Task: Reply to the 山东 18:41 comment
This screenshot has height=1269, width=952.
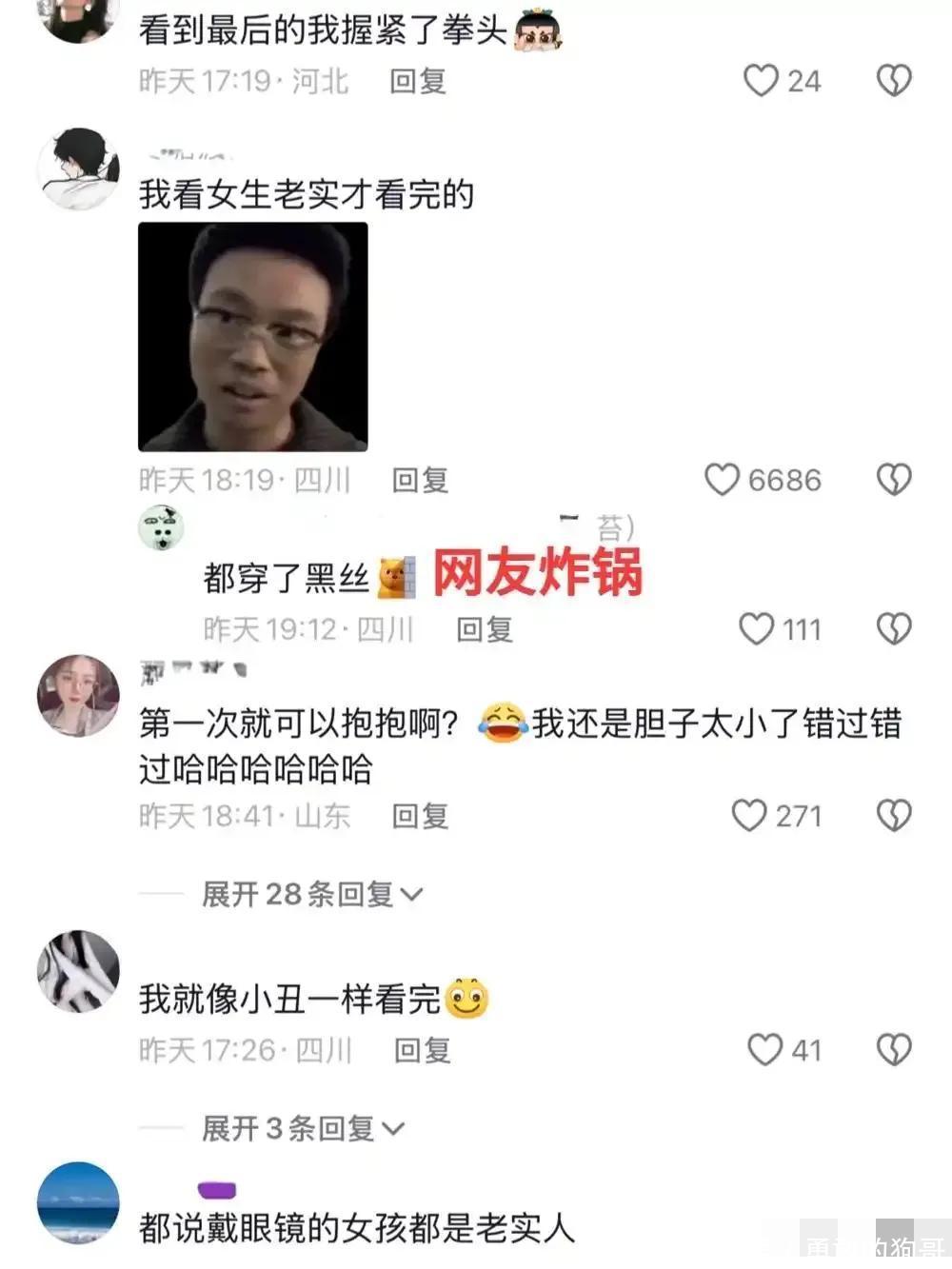Action: 420,816
